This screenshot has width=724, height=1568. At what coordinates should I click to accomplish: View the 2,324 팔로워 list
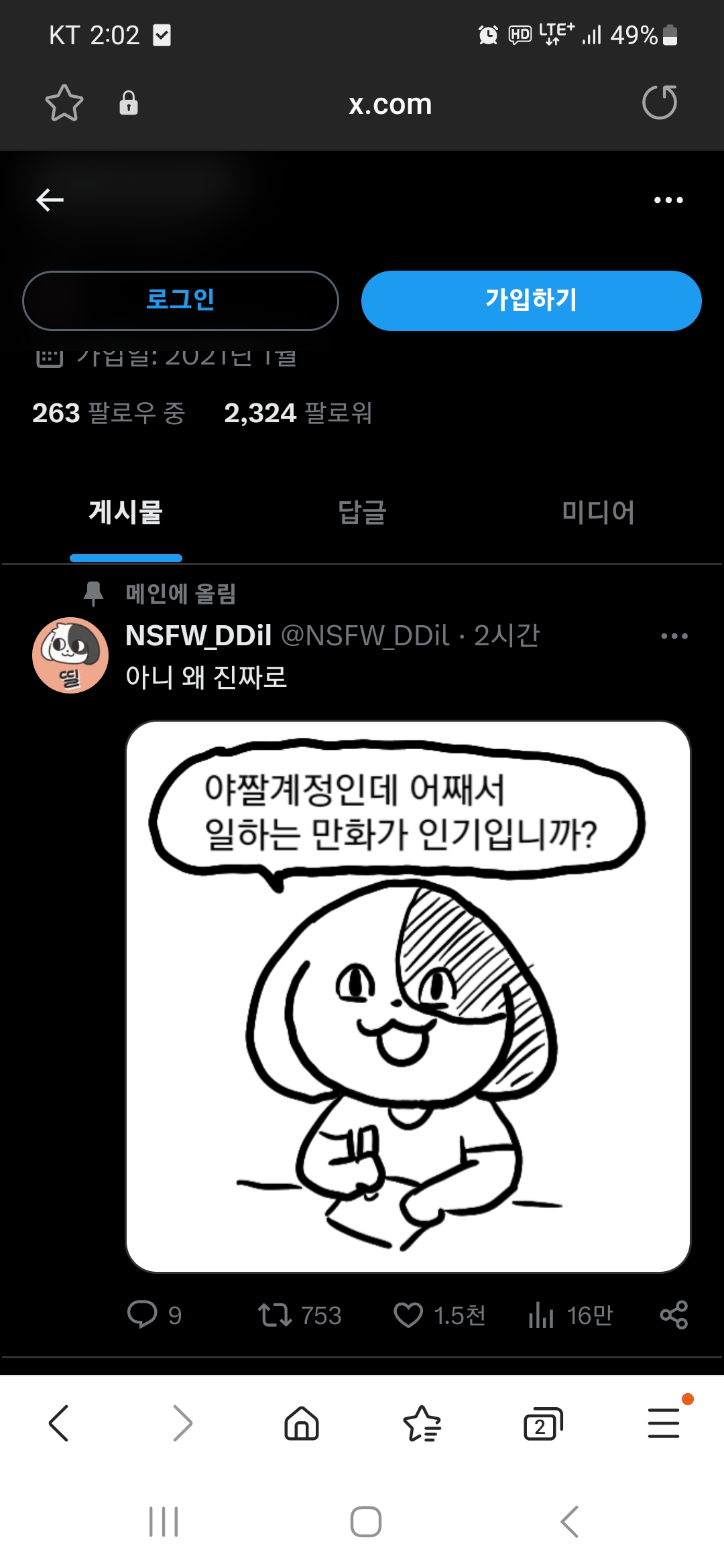298,413
